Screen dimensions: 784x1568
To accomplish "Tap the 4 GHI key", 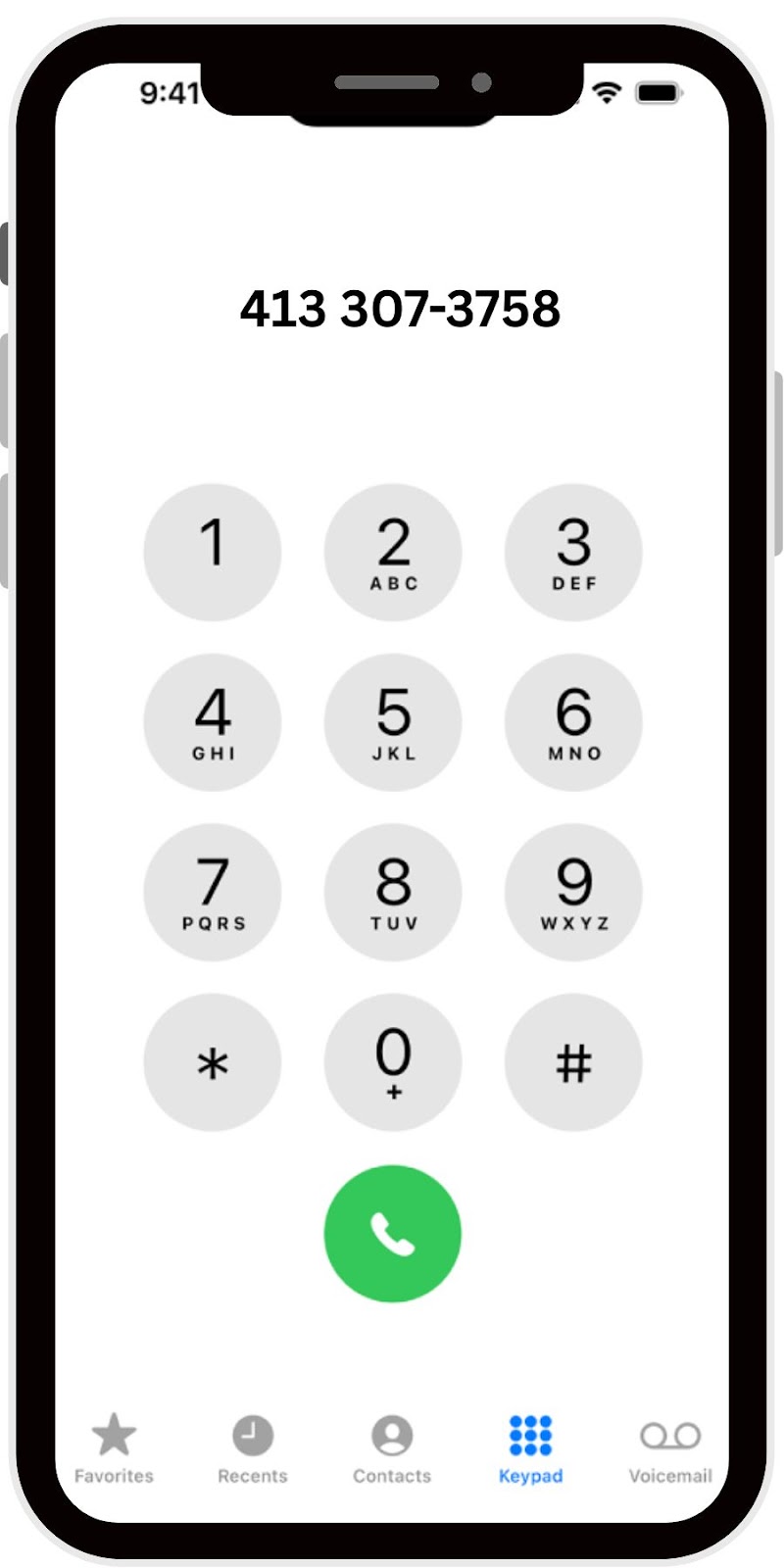I will [x=212, y=722].
